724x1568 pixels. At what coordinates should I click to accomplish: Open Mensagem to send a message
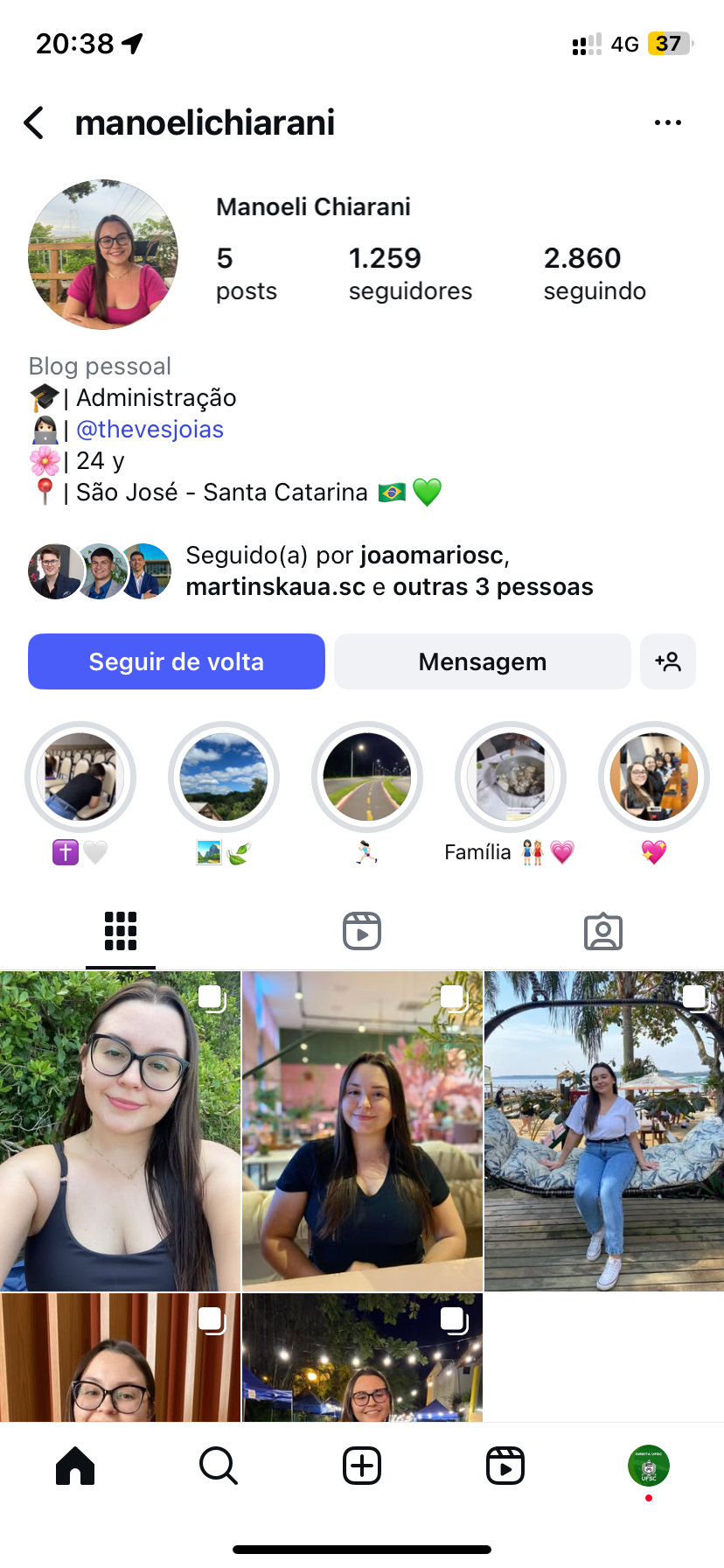tap(482, 661)
